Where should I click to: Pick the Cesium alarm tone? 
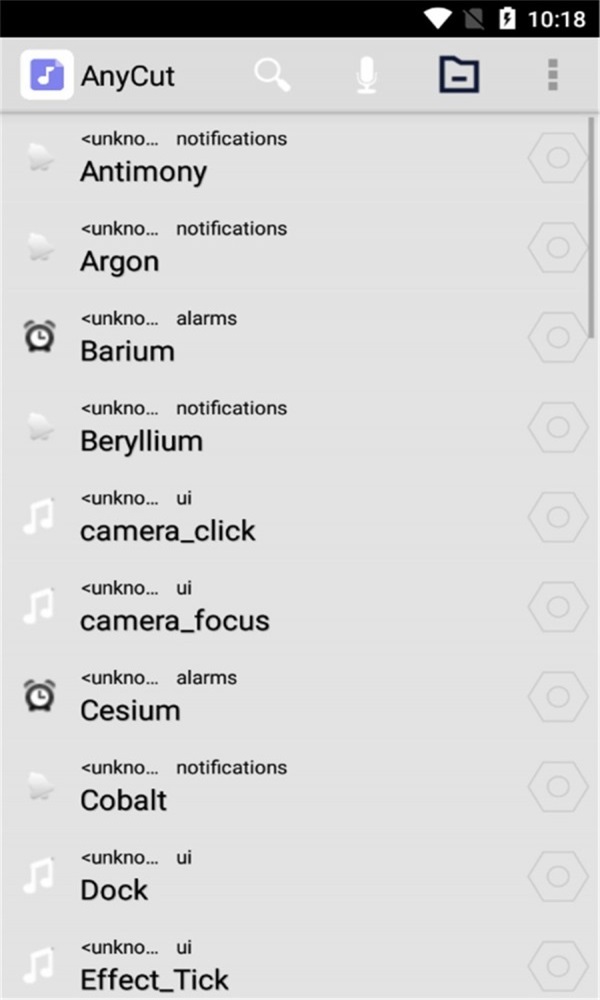tap(130, 711)
